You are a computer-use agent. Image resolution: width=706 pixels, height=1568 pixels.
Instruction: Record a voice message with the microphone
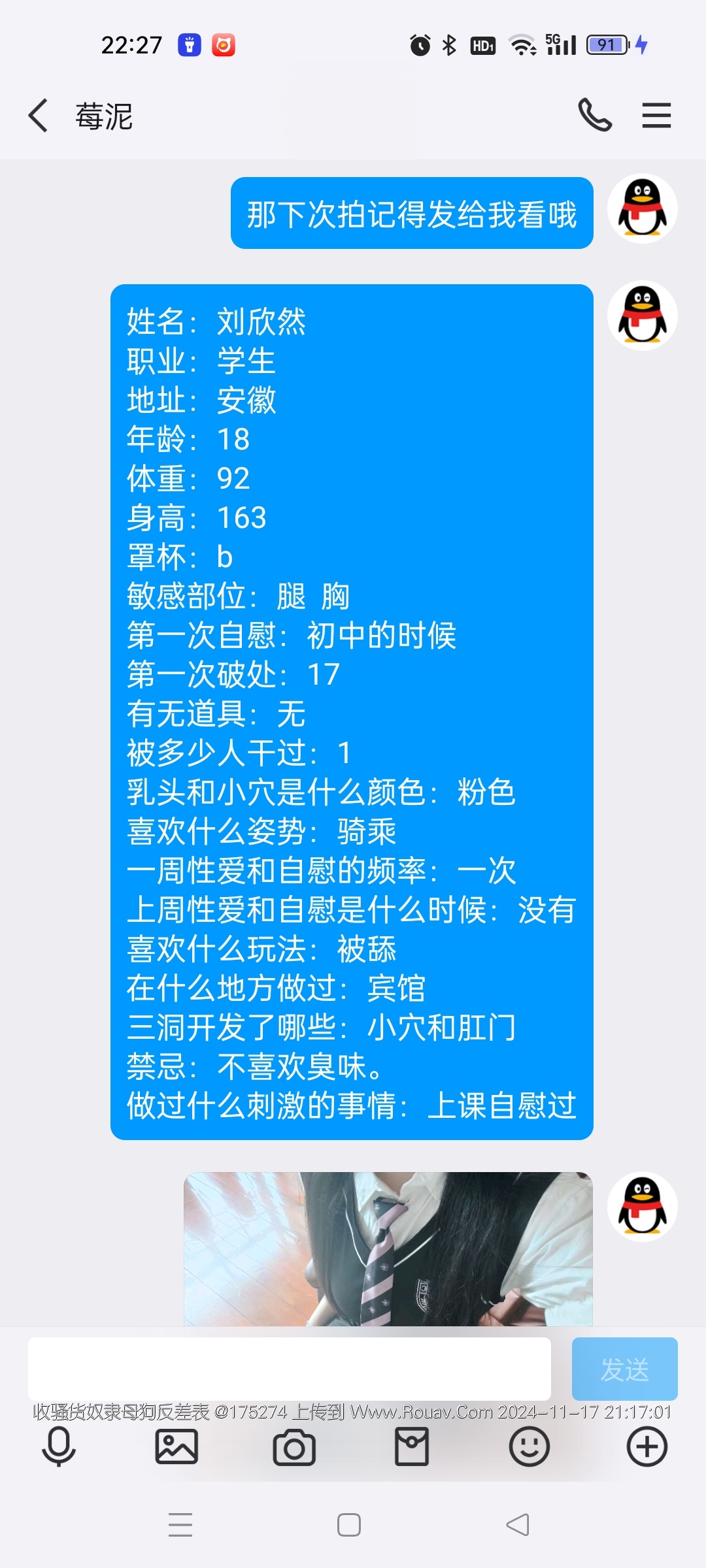point(59,1446)
